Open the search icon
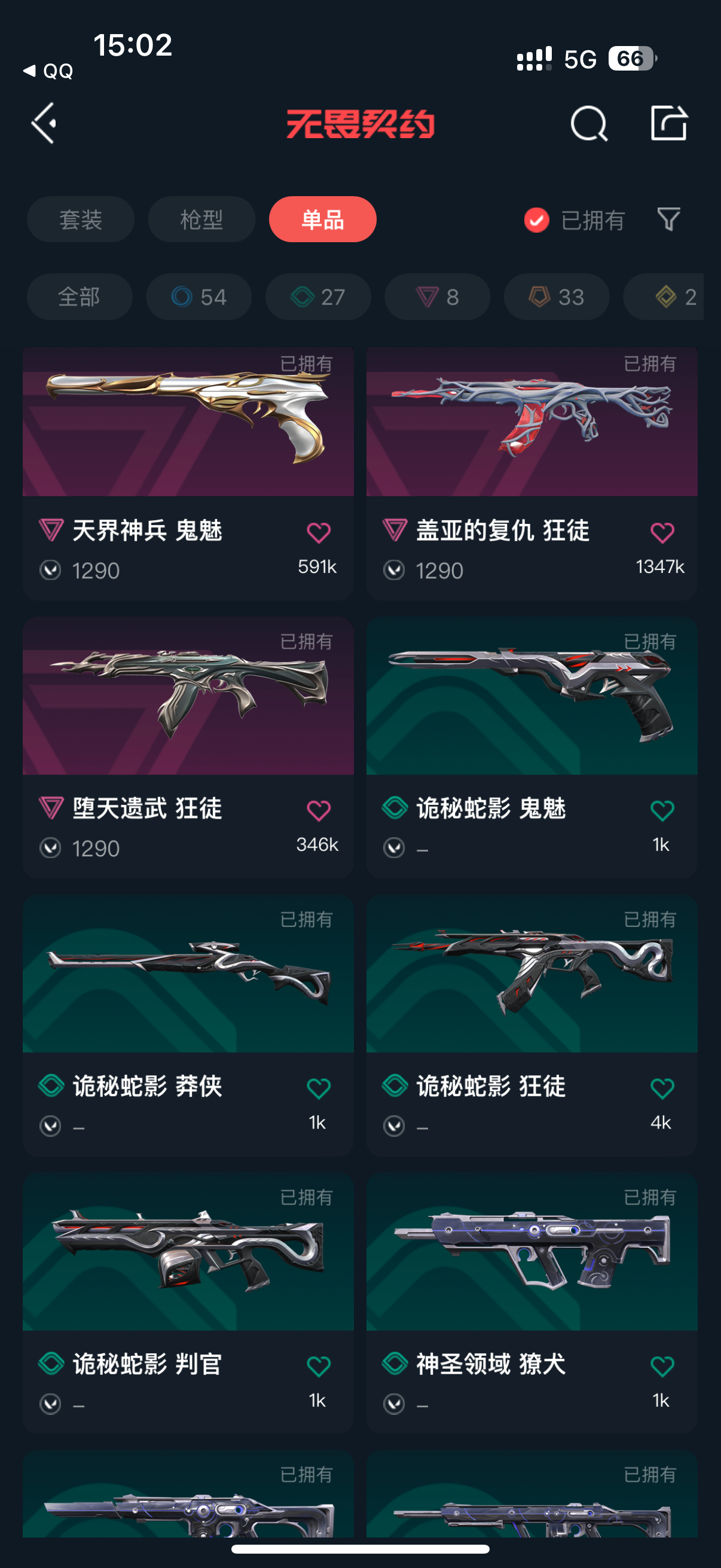Image resolution: width=721 pixels, height=1568 pixels. [x=588, y=124]
